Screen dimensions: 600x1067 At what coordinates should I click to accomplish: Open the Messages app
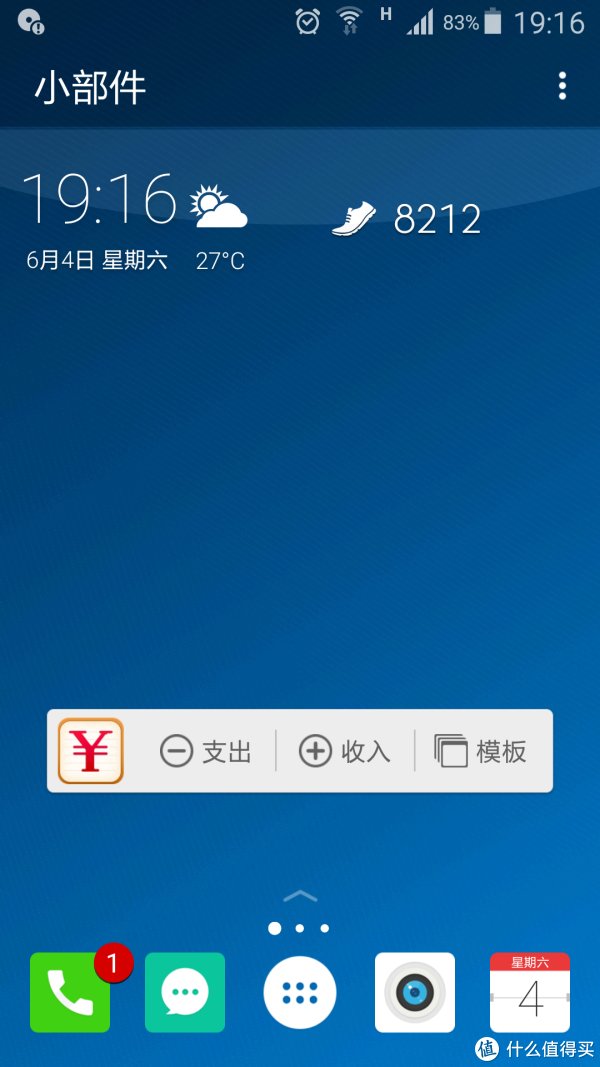(185, 992)
